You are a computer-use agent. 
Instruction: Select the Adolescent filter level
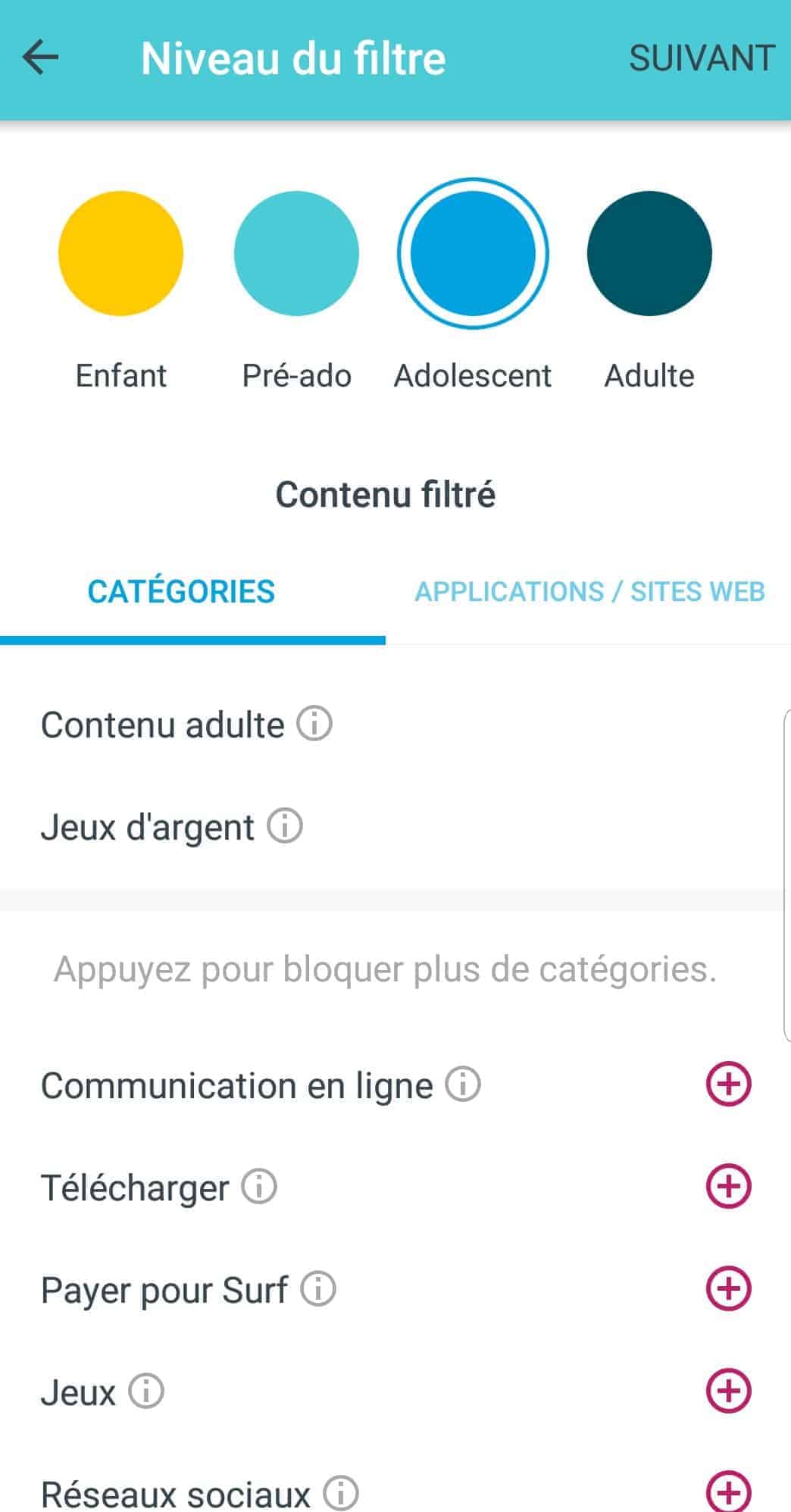click(473, 253)
